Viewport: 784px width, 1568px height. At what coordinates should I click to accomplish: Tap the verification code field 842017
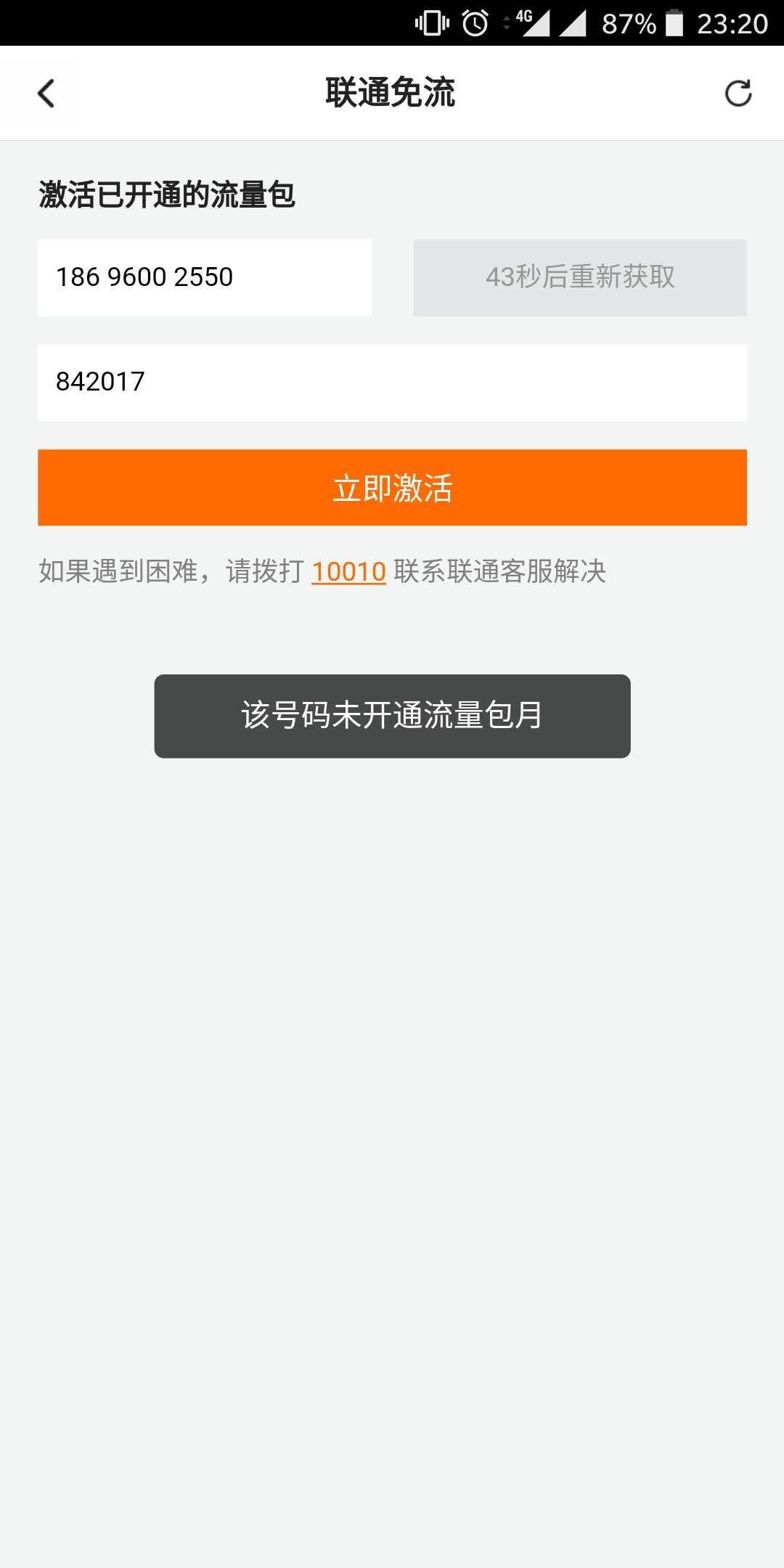point(392,383)
